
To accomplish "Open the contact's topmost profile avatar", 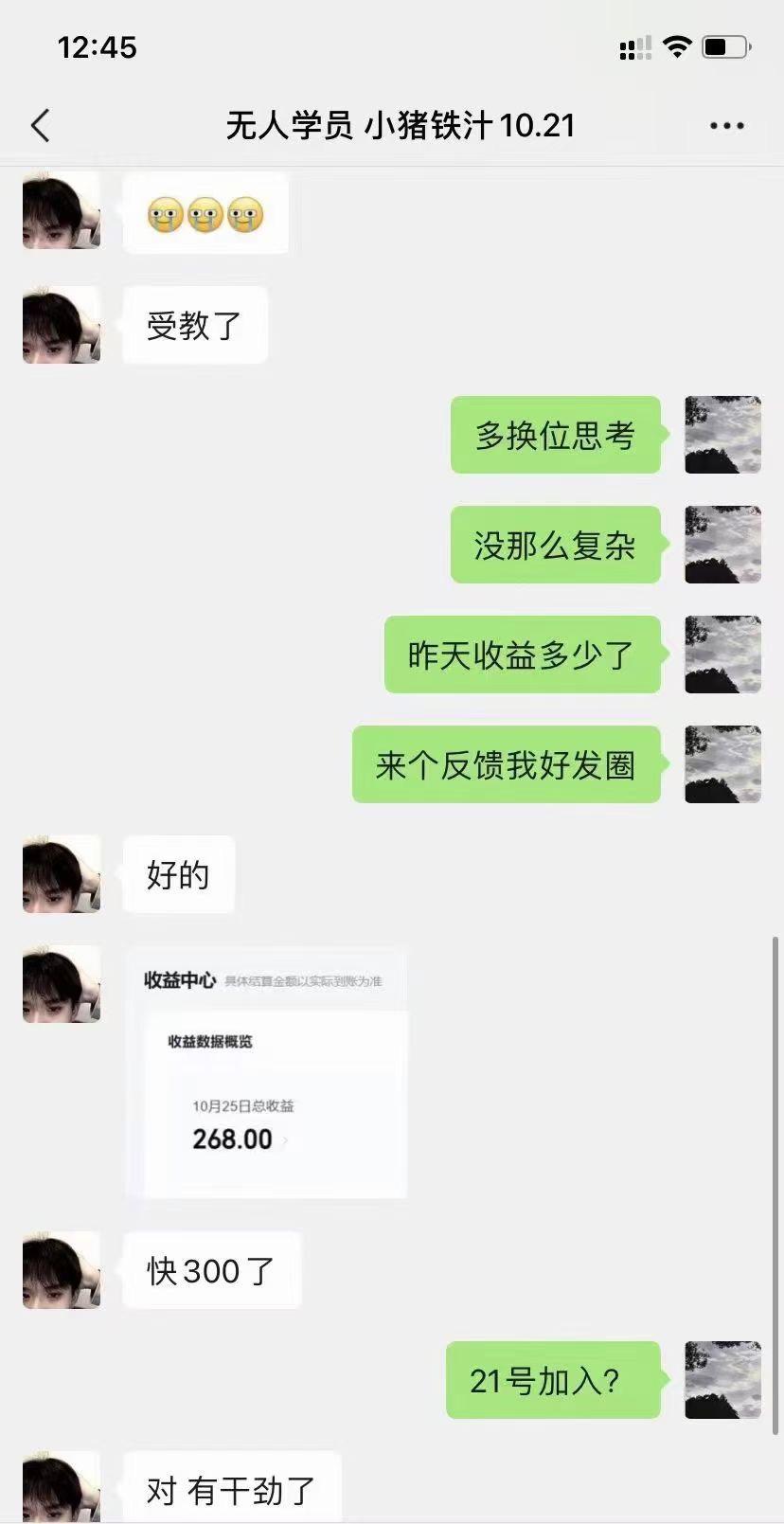I will click(x=61, y=211).
